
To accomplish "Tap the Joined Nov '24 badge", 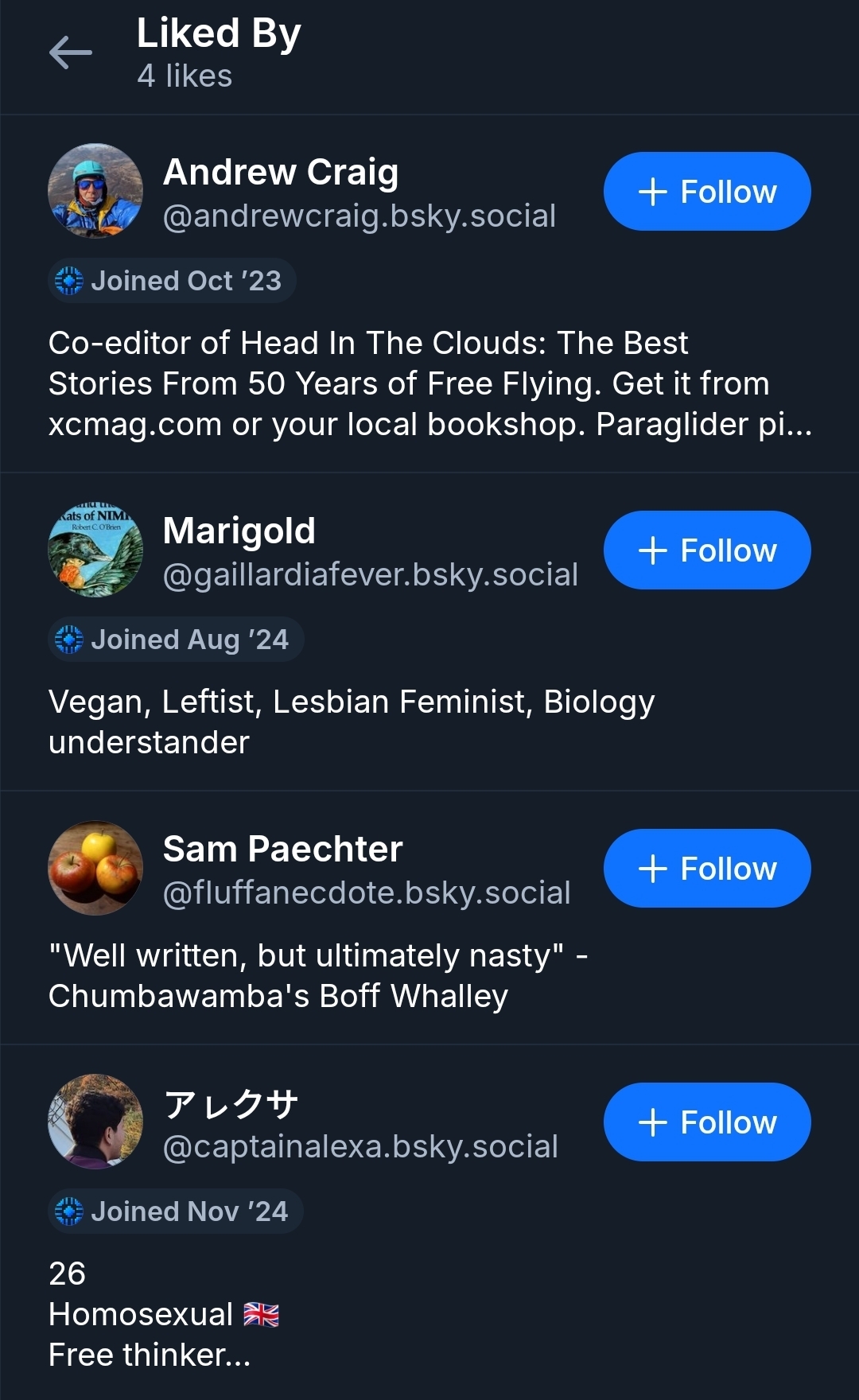I will tap(175, 1211).
